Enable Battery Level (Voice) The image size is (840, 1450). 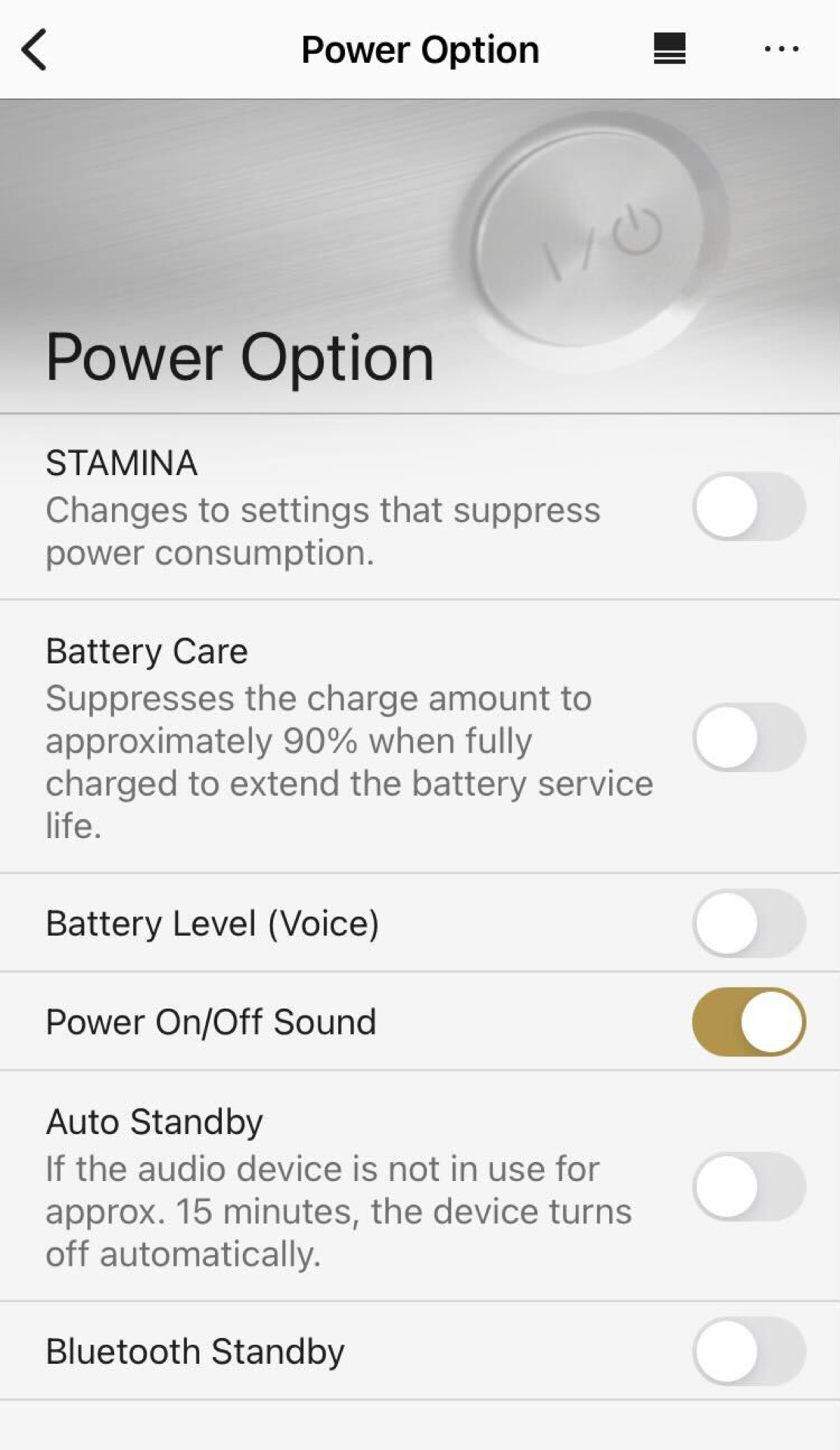(749, 923)
